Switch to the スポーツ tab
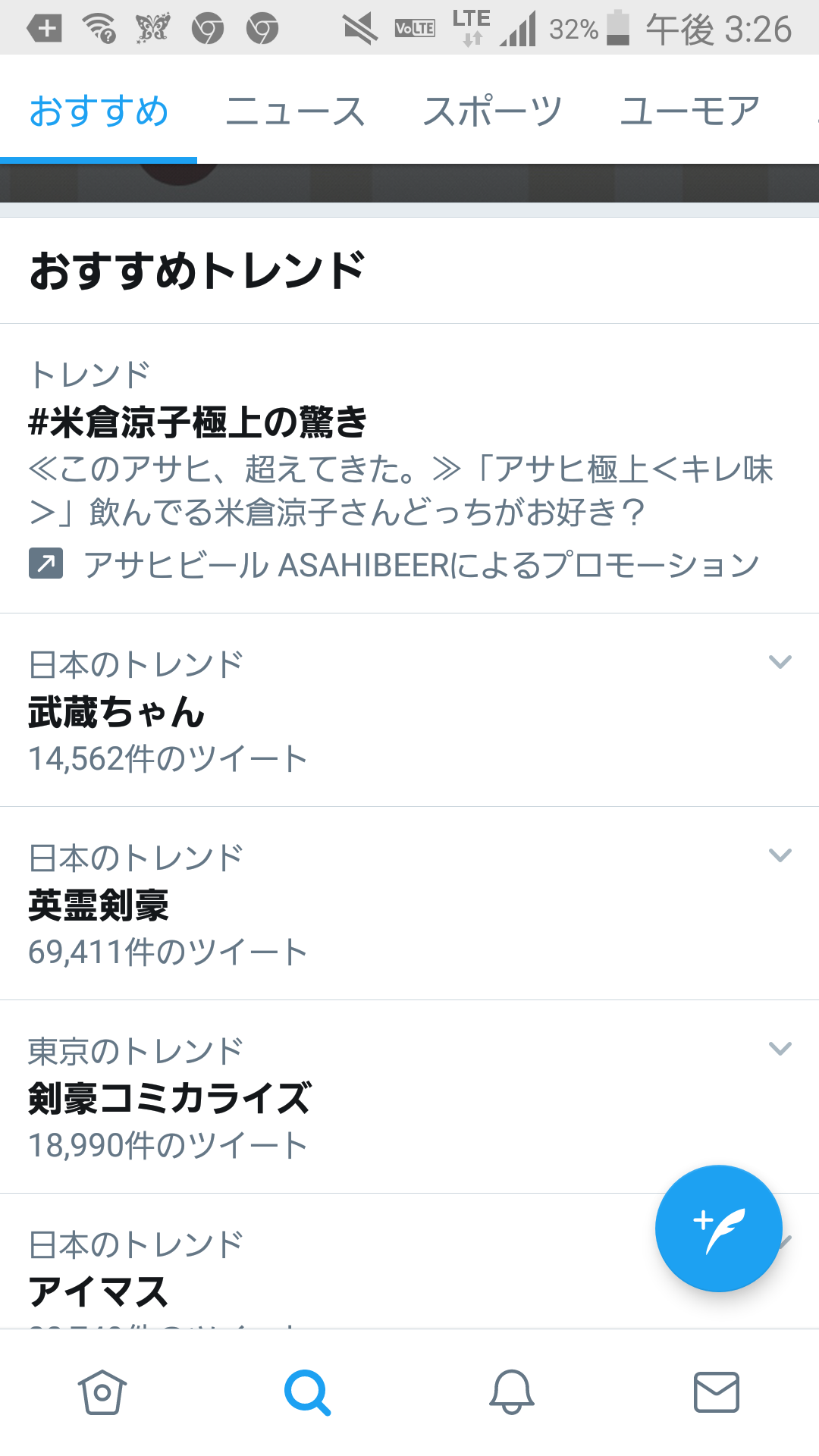819x1456 pixels. (492, 111)
